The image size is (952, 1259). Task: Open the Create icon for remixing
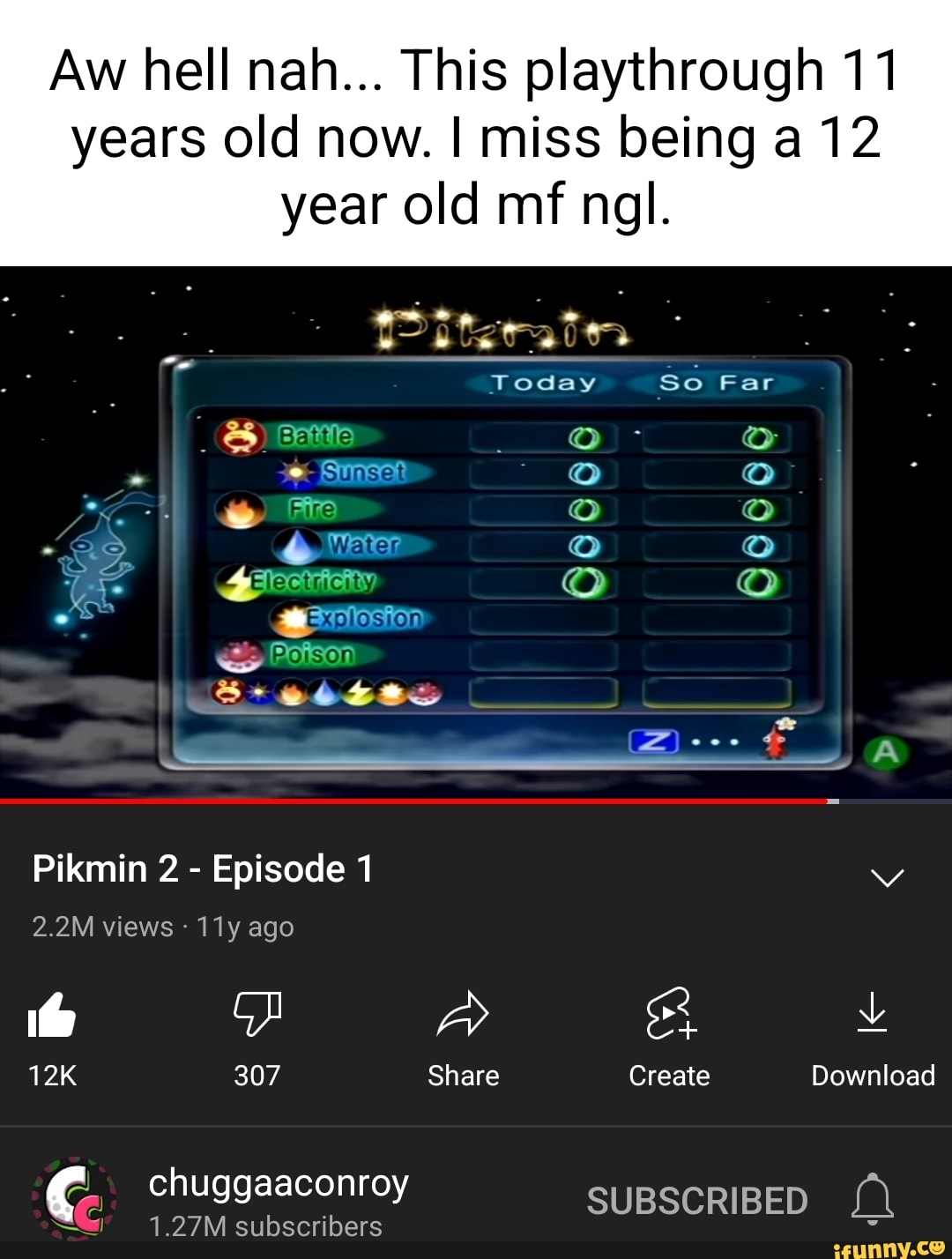668,1016
